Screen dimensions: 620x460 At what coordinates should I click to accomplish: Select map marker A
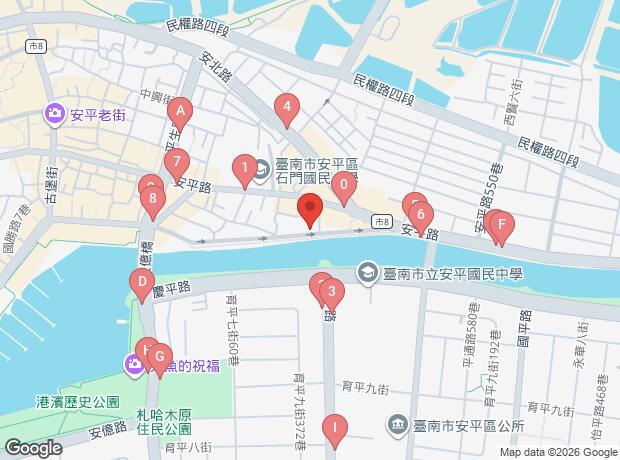coord(180,112)
